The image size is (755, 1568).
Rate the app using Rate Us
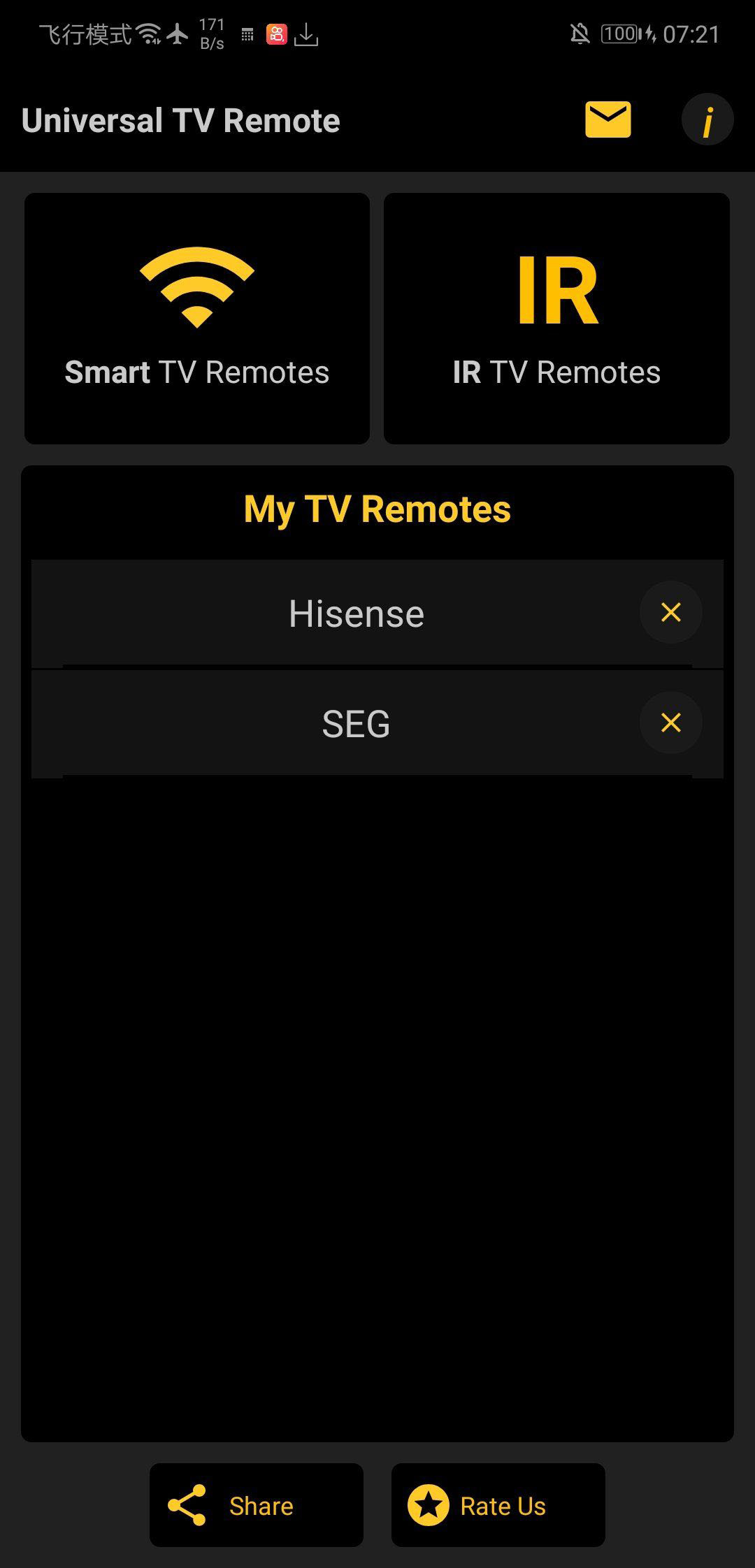497,1506
